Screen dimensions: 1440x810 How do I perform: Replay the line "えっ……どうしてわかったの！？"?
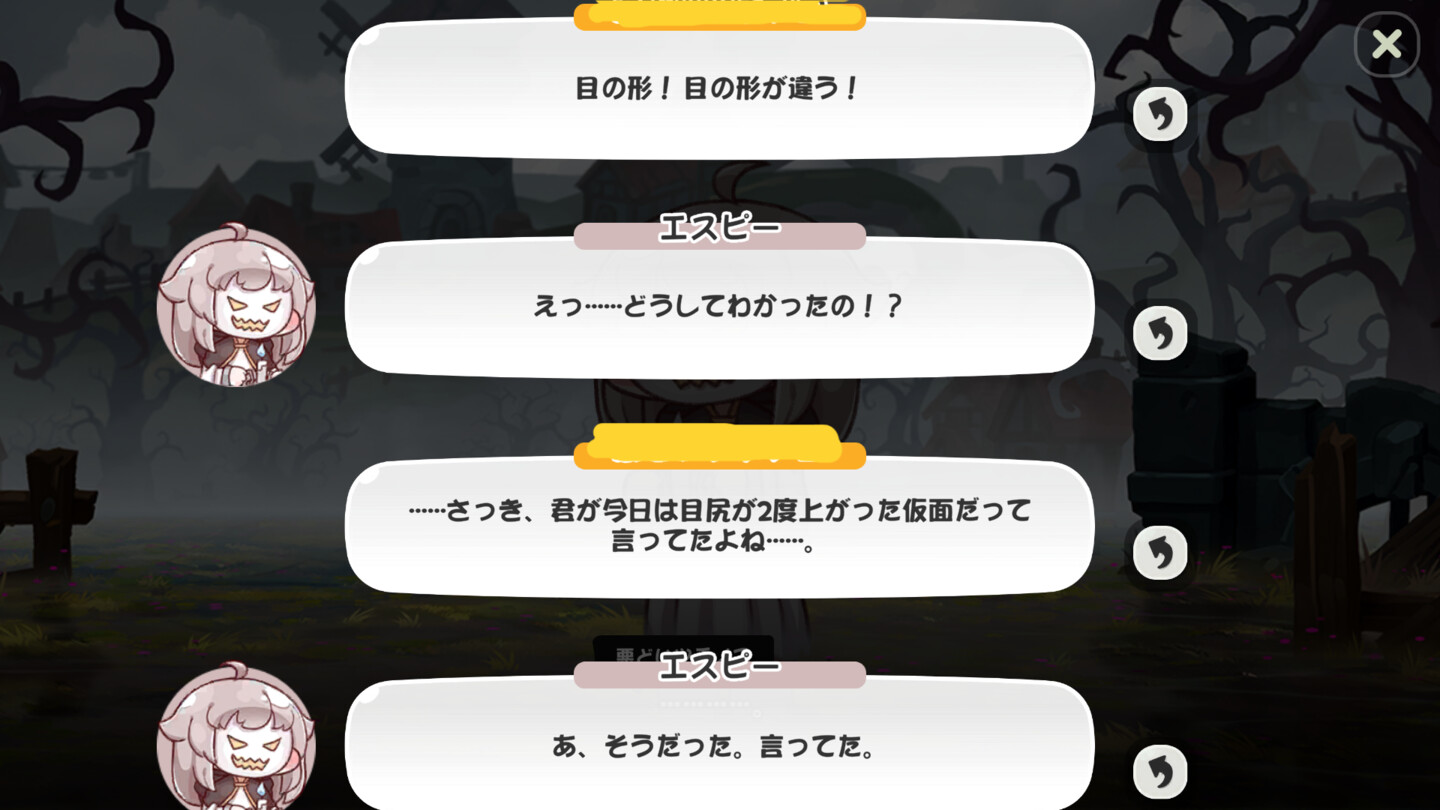pos(1160,334)
